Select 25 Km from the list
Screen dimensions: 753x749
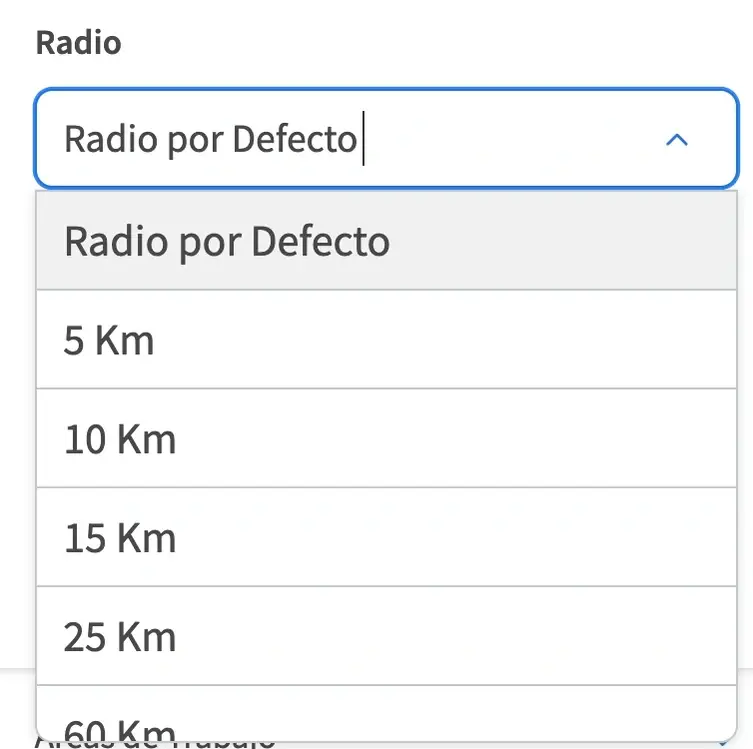(386, 636)
